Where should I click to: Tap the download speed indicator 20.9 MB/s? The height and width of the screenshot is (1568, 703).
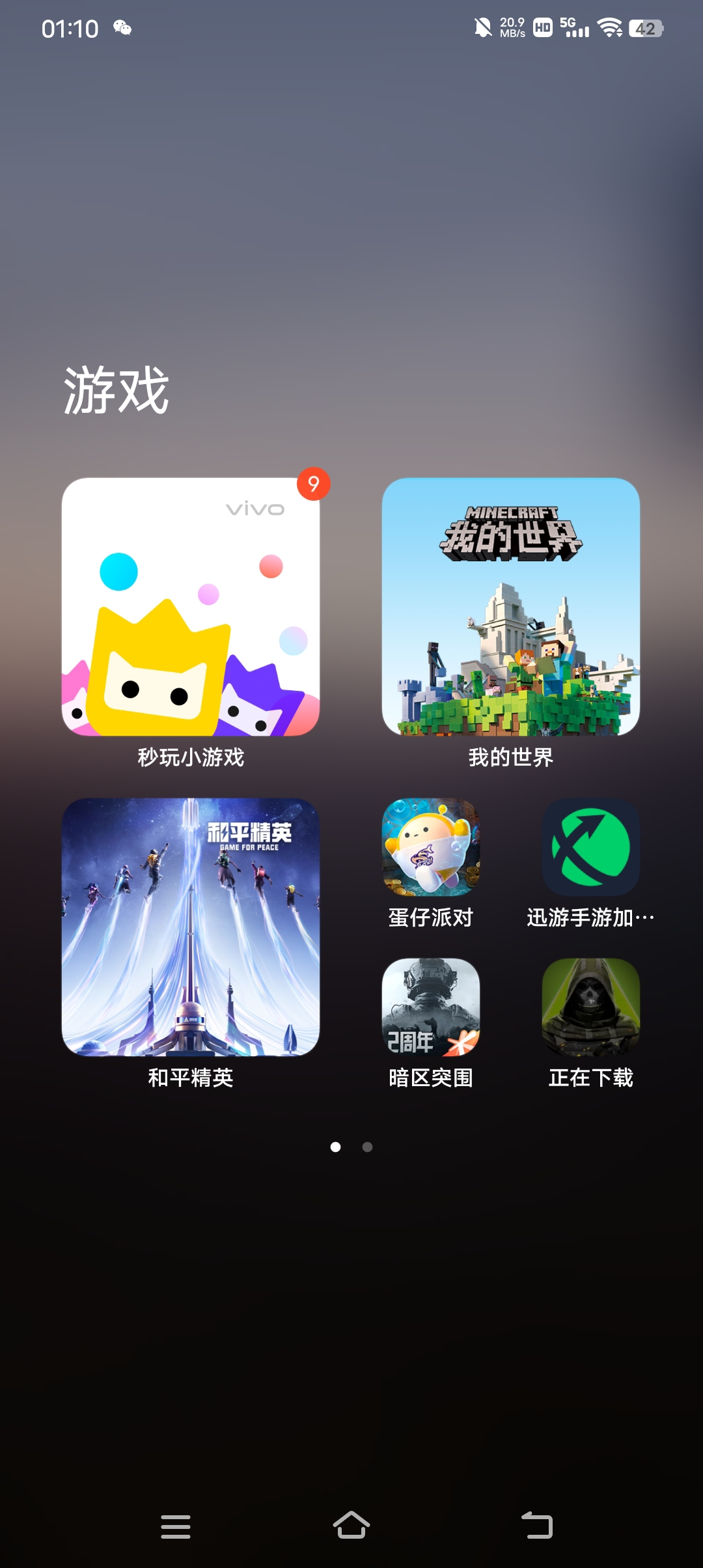(x=512, y=27)
